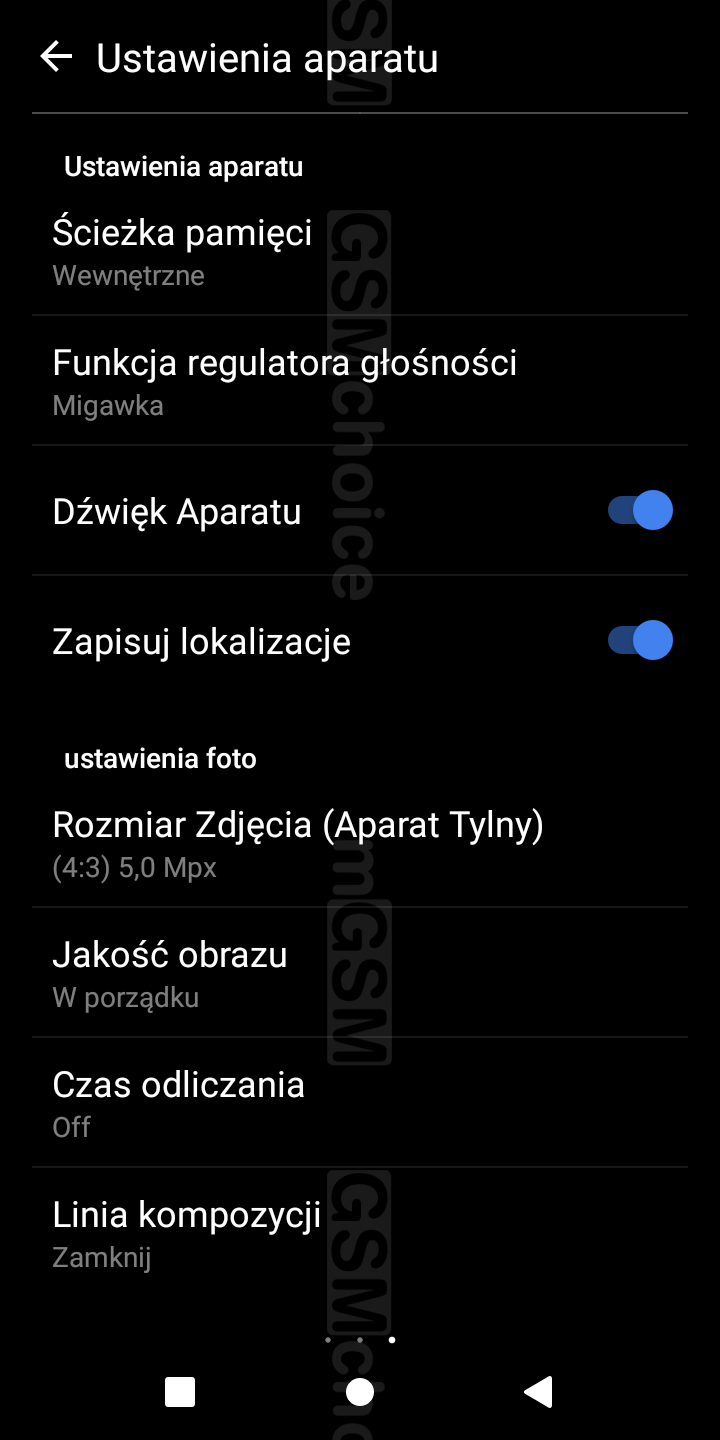This screenshot has width=720, height=1440.
Task: Open recent apps via square button
Action: tap(180, 1391)
